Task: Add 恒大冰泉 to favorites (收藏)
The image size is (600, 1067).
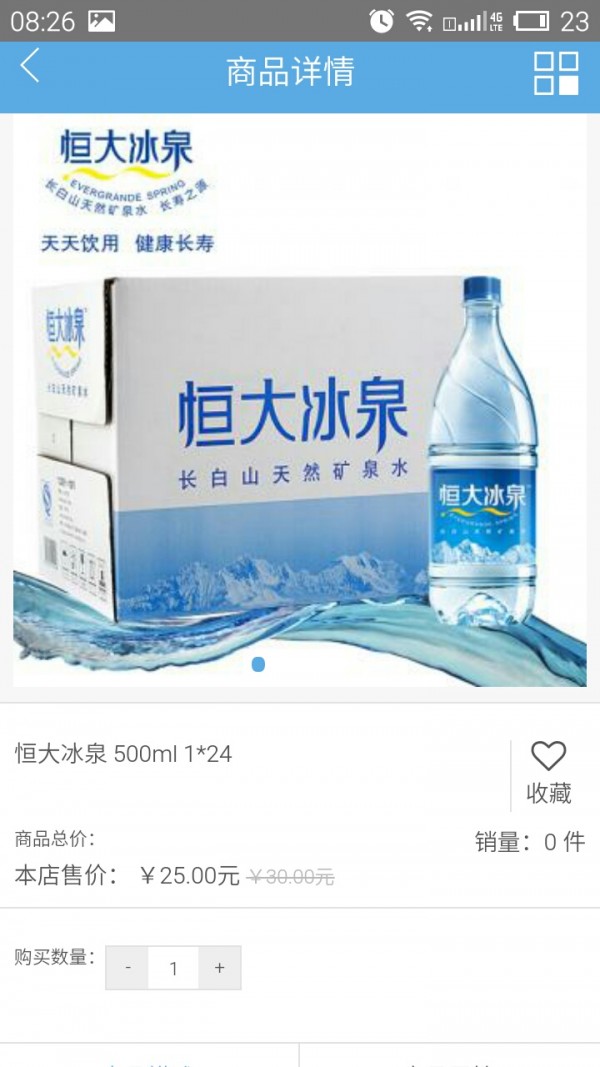Action: pos(548,772)
